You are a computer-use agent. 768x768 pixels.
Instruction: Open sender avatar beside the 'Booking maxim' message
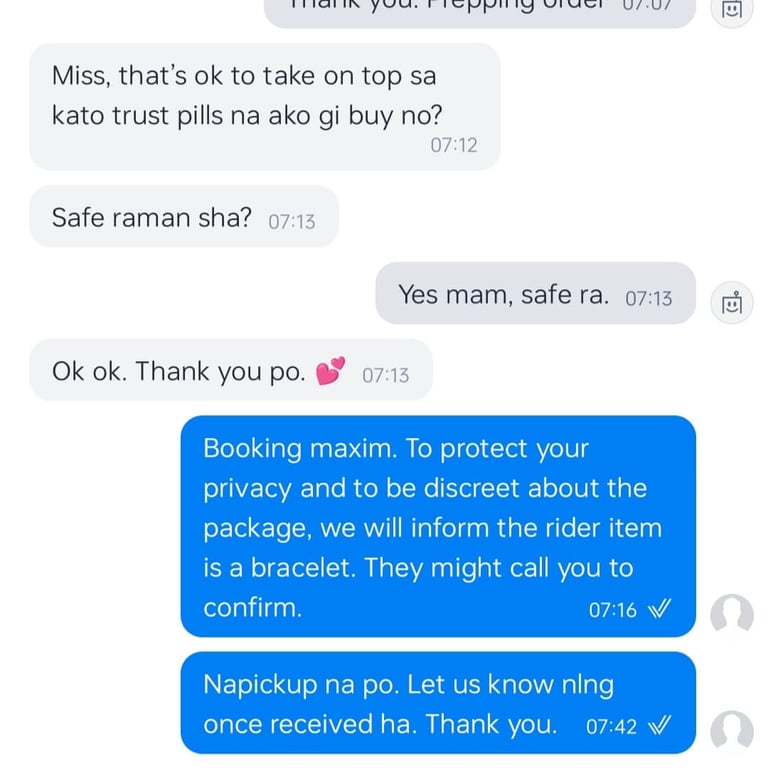pyautogui.click(x=731, y=614)
